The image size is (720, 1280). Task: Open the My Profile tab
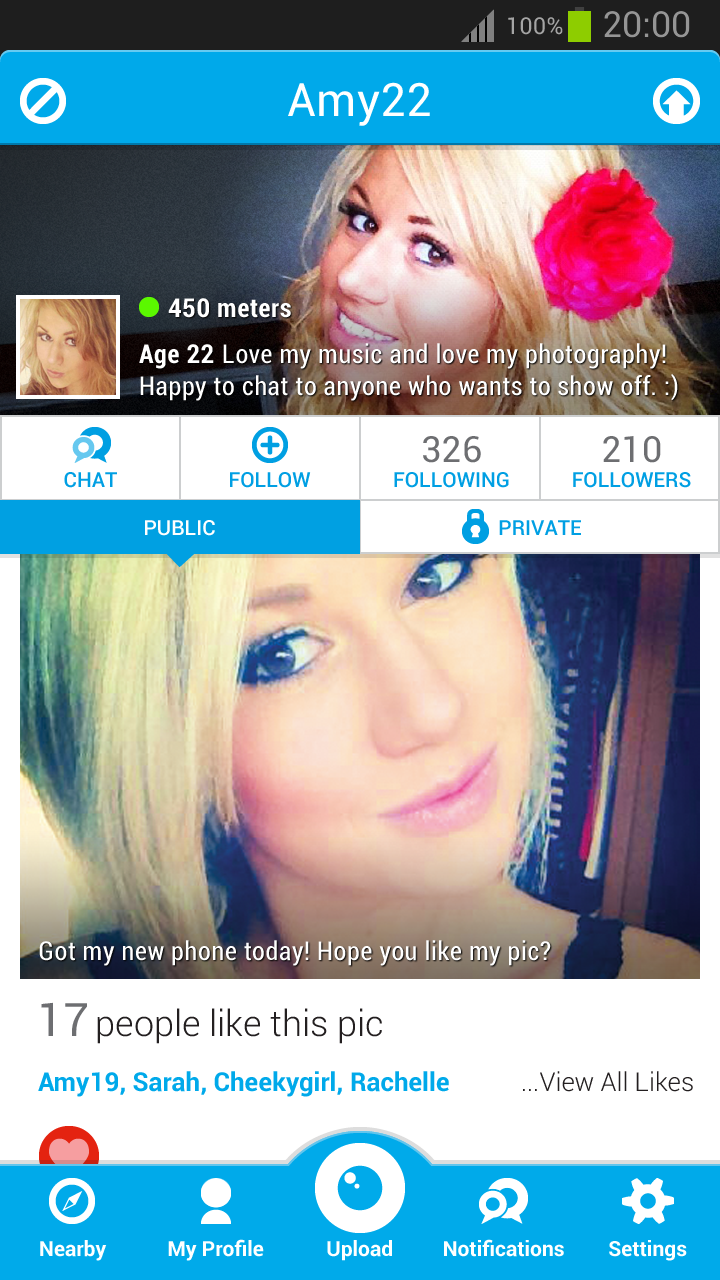(x=216, y=1218)
